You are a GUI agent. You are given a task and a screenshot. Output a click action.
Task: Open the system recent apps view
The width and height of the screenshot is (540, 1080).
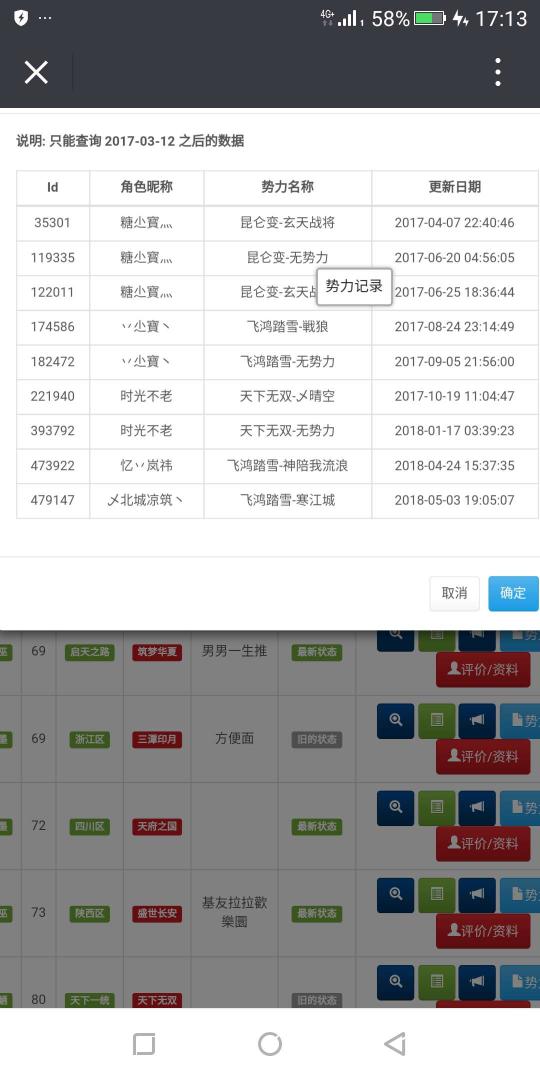[143, 1044]
